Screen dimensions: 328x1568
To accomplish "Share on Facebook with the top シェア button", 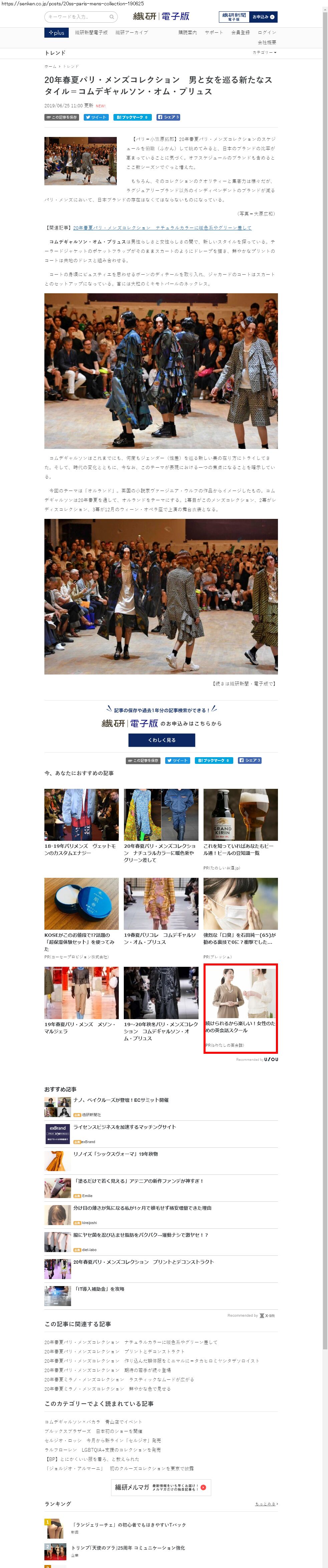I will 168,117.
